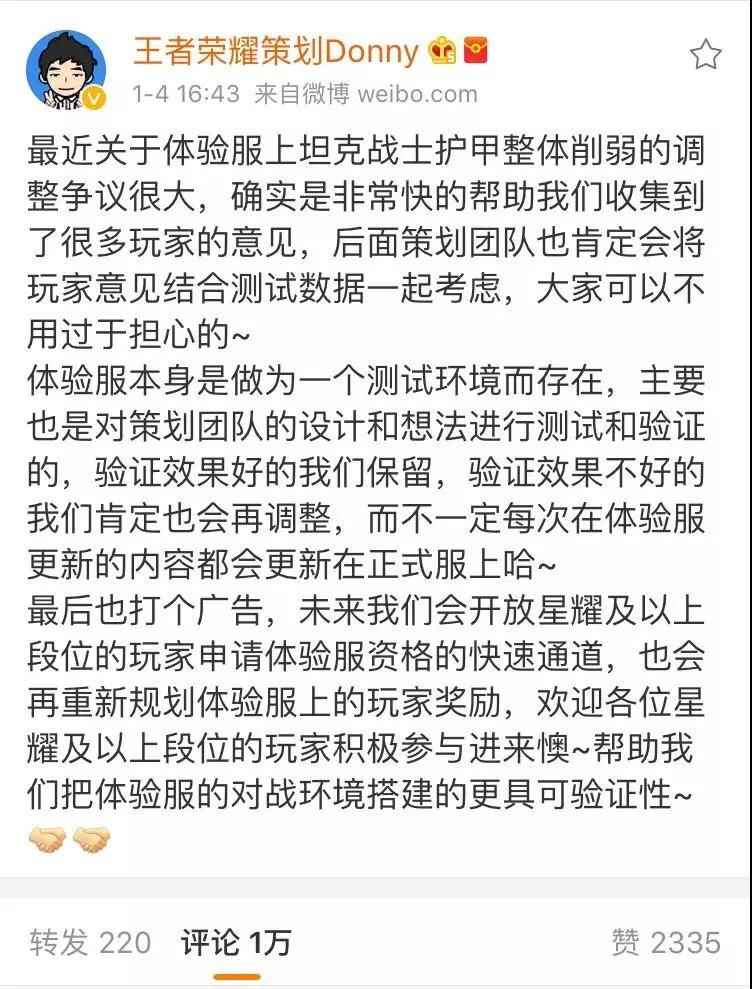The image size is (752, 989).
Task: Favorite this post with the star icon
Action: pyautogui.click(x=705, y=54)
